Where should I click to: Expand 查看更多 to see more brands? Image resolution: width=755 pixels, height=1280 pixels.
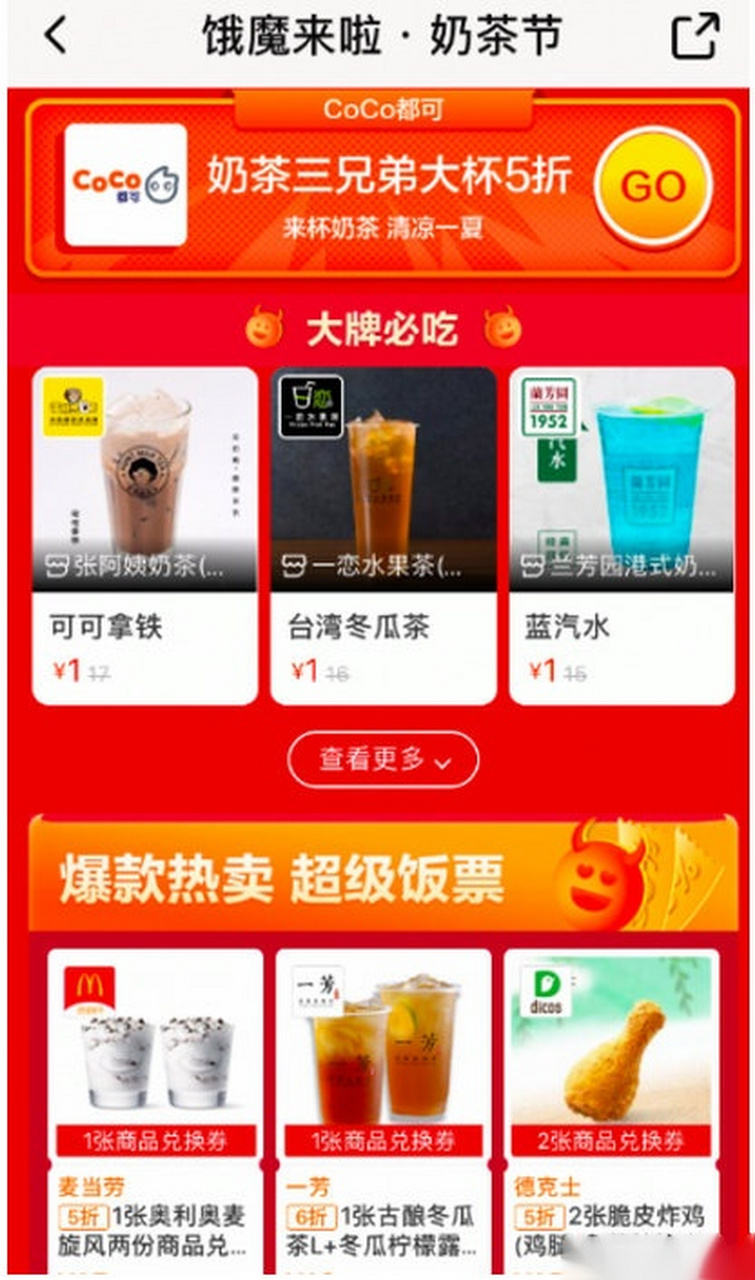pyautogui.click(x=383, y=760)
